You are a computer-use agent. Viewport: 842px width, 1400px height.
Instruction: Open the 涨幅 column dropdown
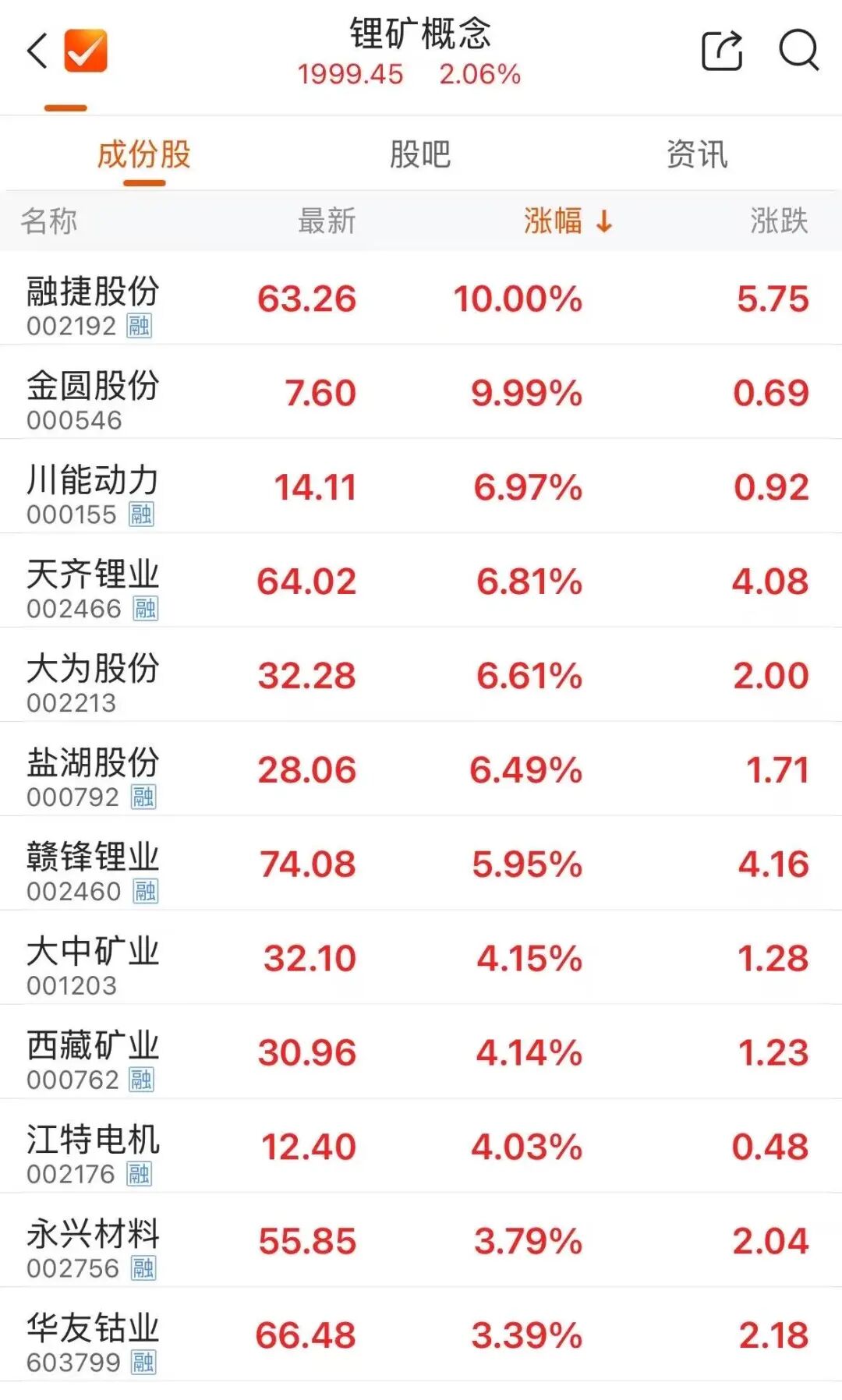coord(554,221)
